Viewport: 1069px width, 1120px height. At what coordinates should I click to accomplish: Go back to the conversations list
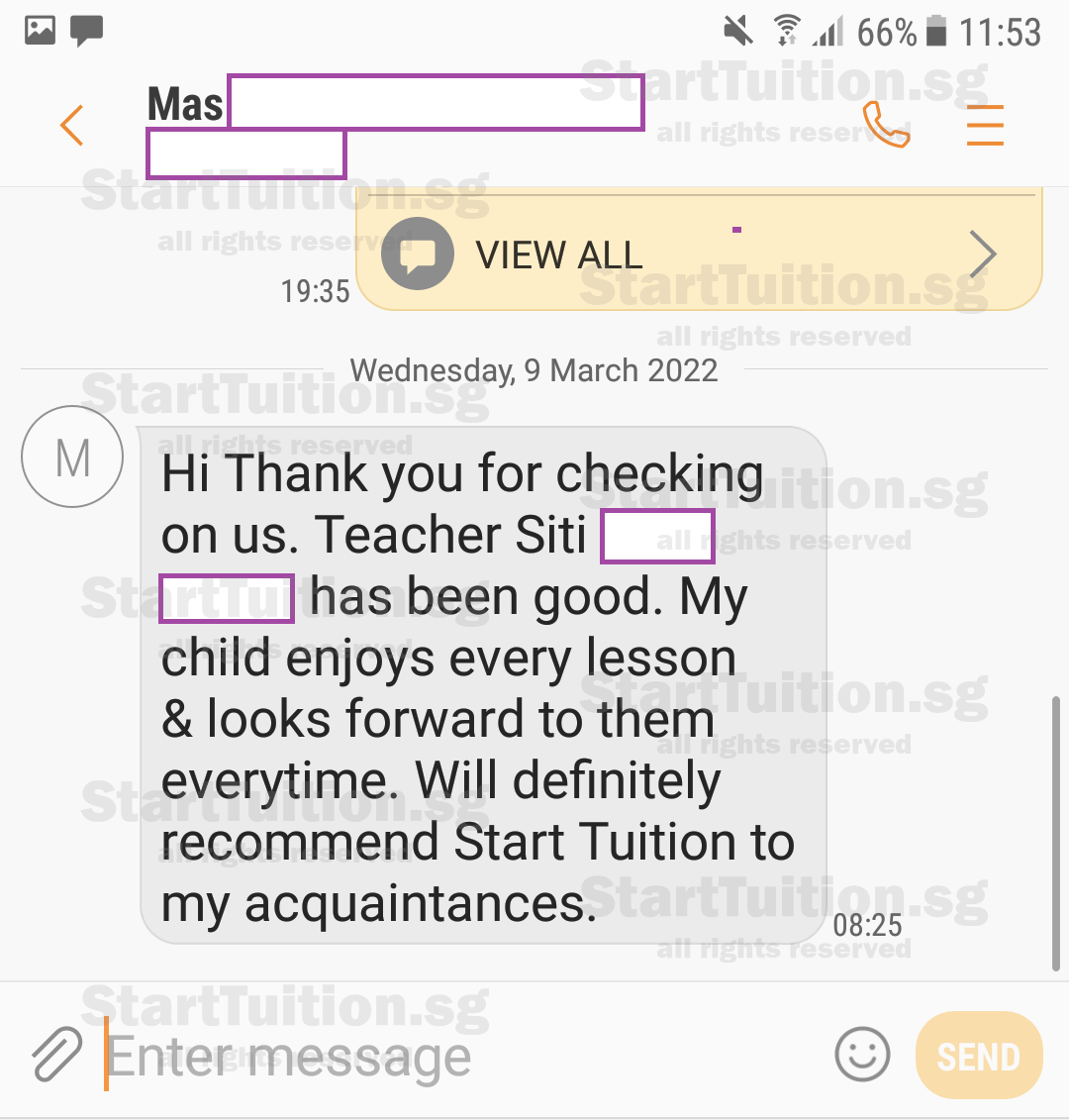[x=71, y=126]
